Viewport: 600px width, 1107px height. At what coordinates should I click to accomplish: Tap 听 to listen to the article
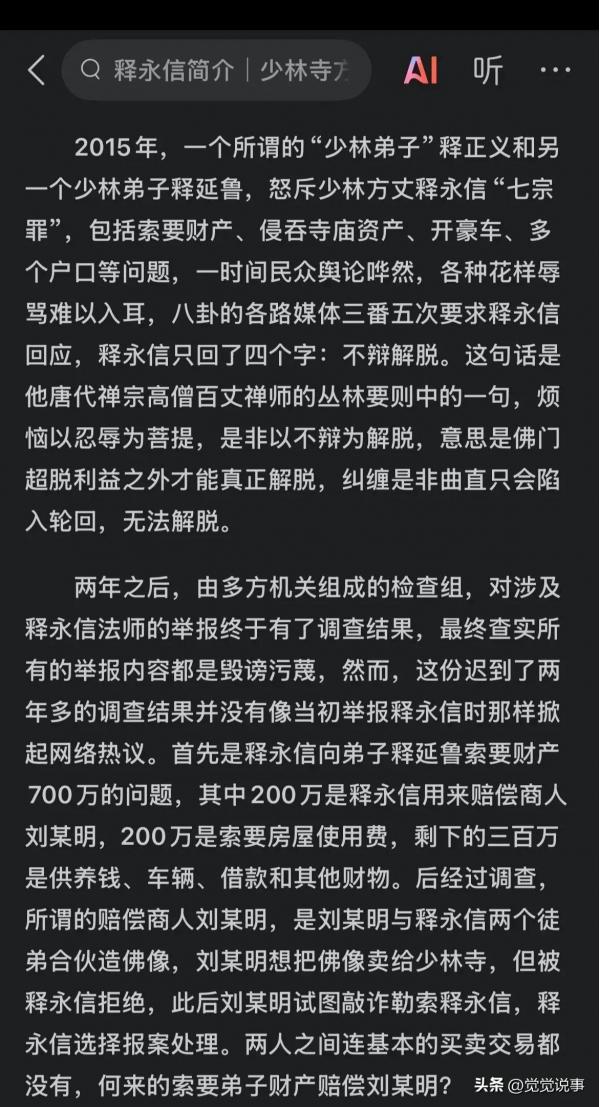tap(488, 71)
